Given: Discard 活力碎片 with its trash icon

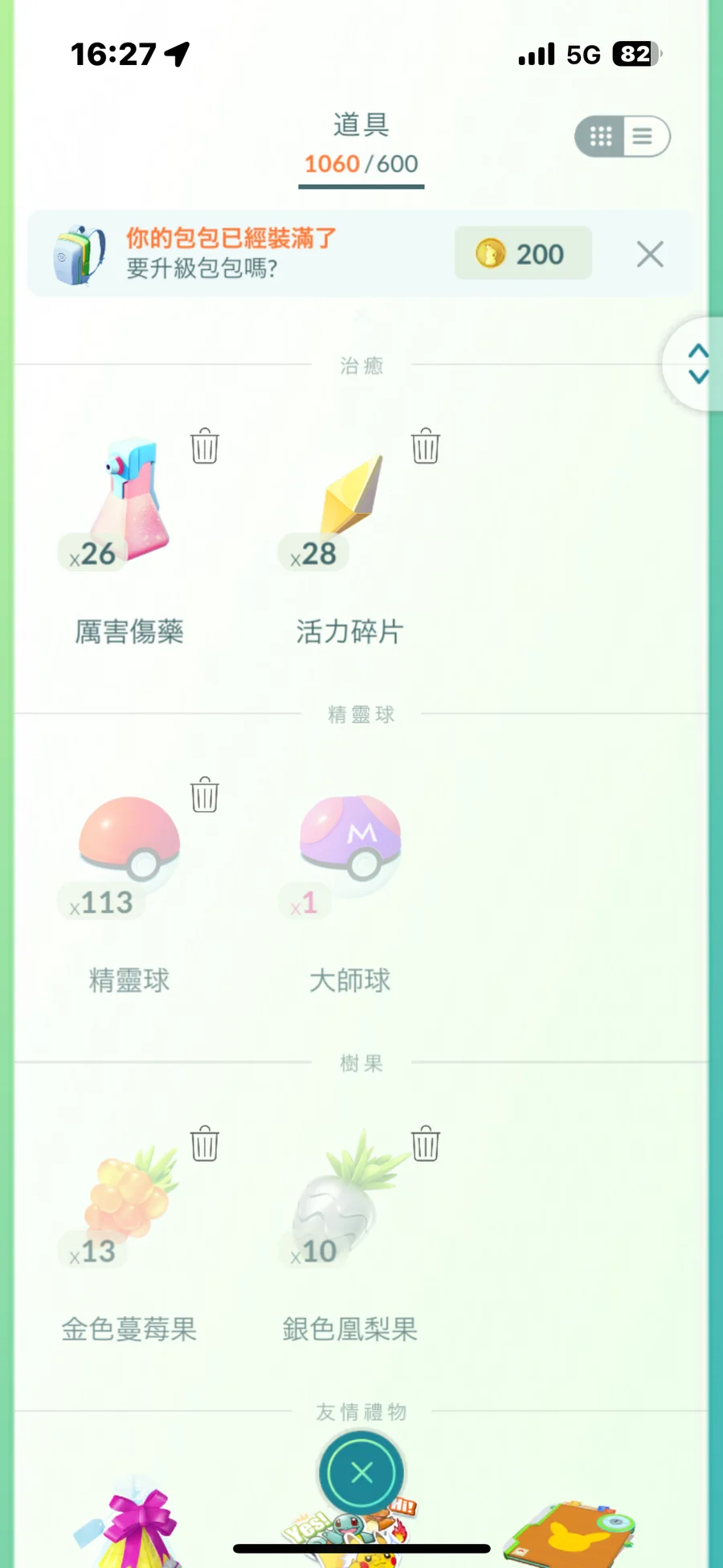Looking at the screenshot, I should point(426,446).
